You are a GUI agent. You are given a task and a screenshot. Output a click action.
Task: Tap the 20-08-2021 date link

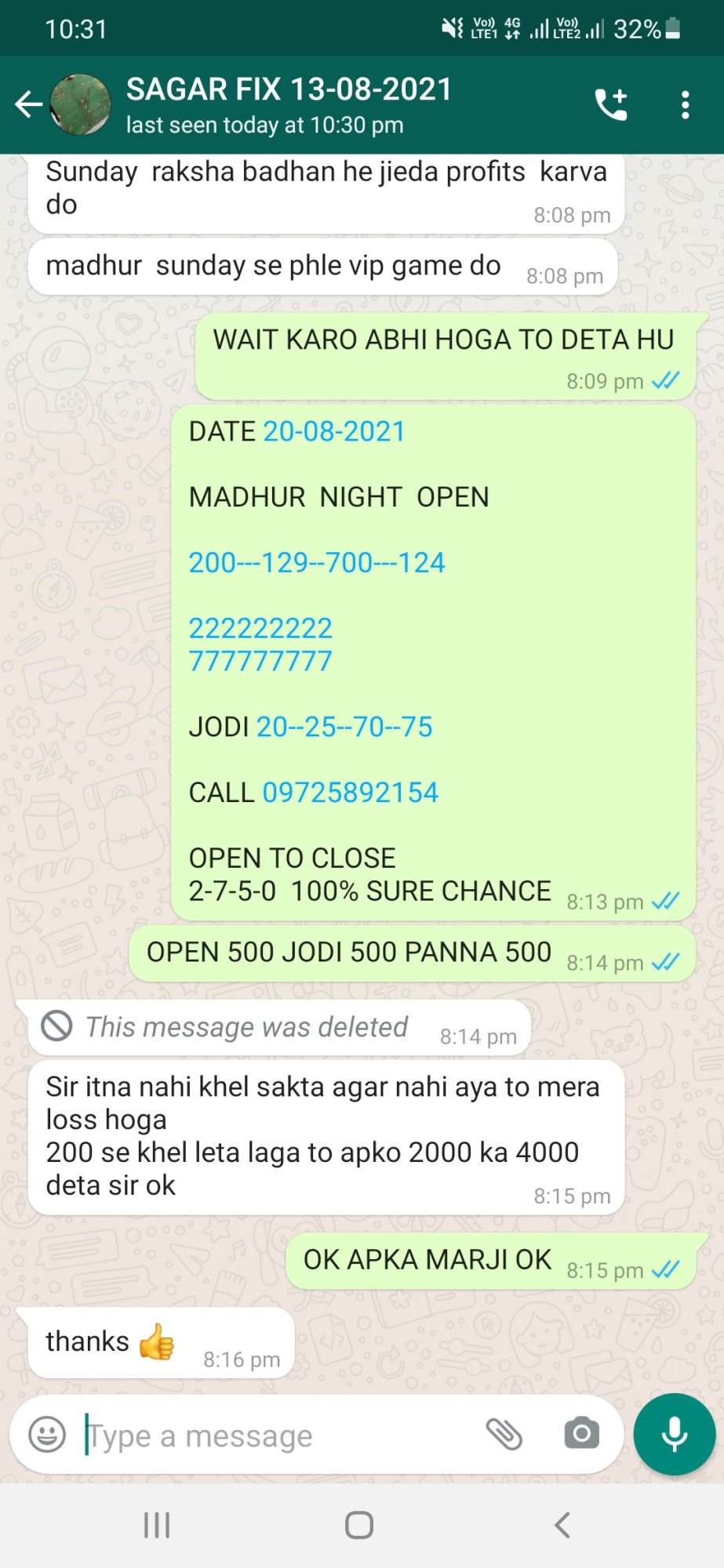(334, 432)
